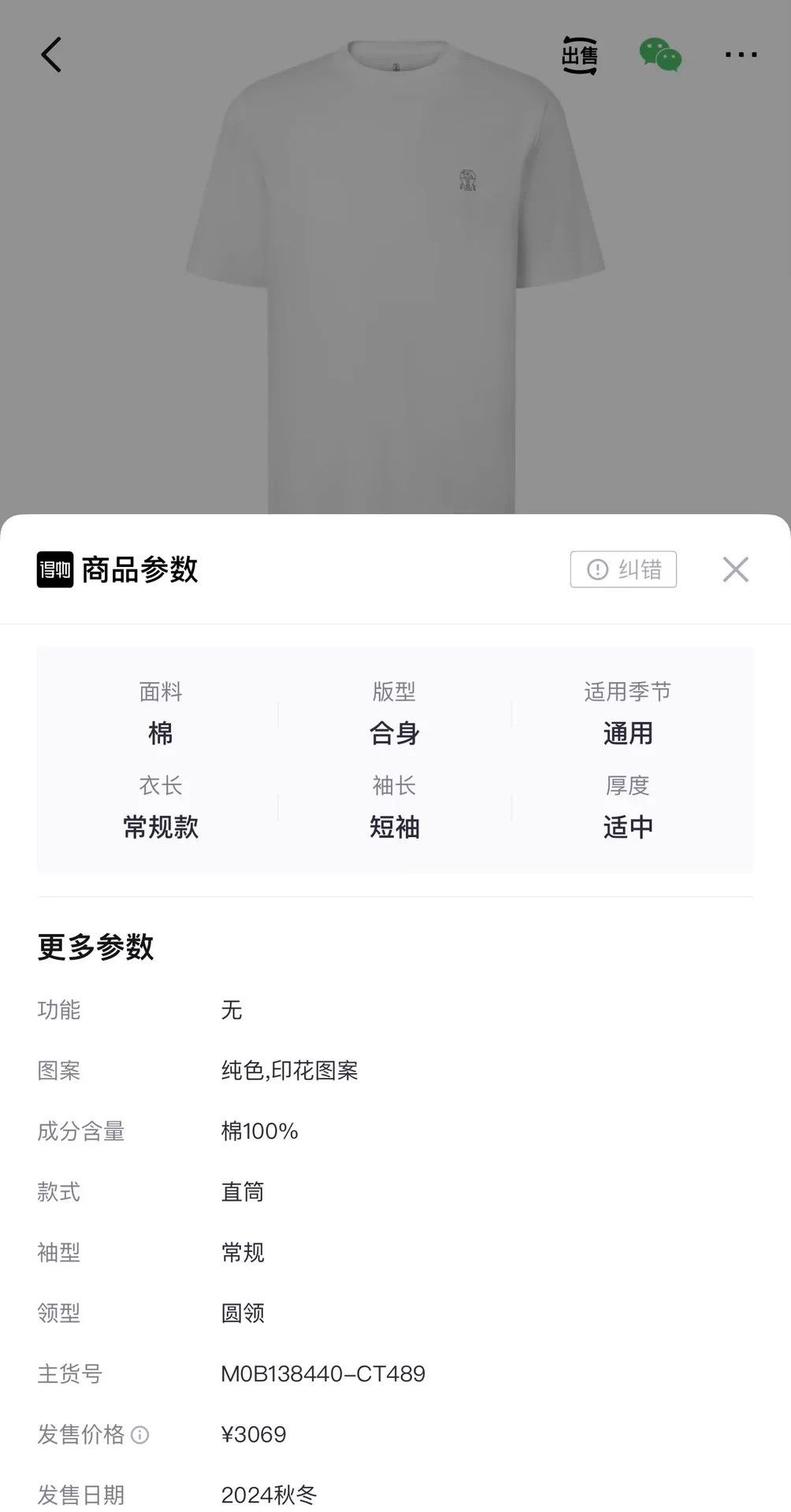791x1512 pixels.
Task: Open the three-dot overflow menu
Action: point(741,55)
